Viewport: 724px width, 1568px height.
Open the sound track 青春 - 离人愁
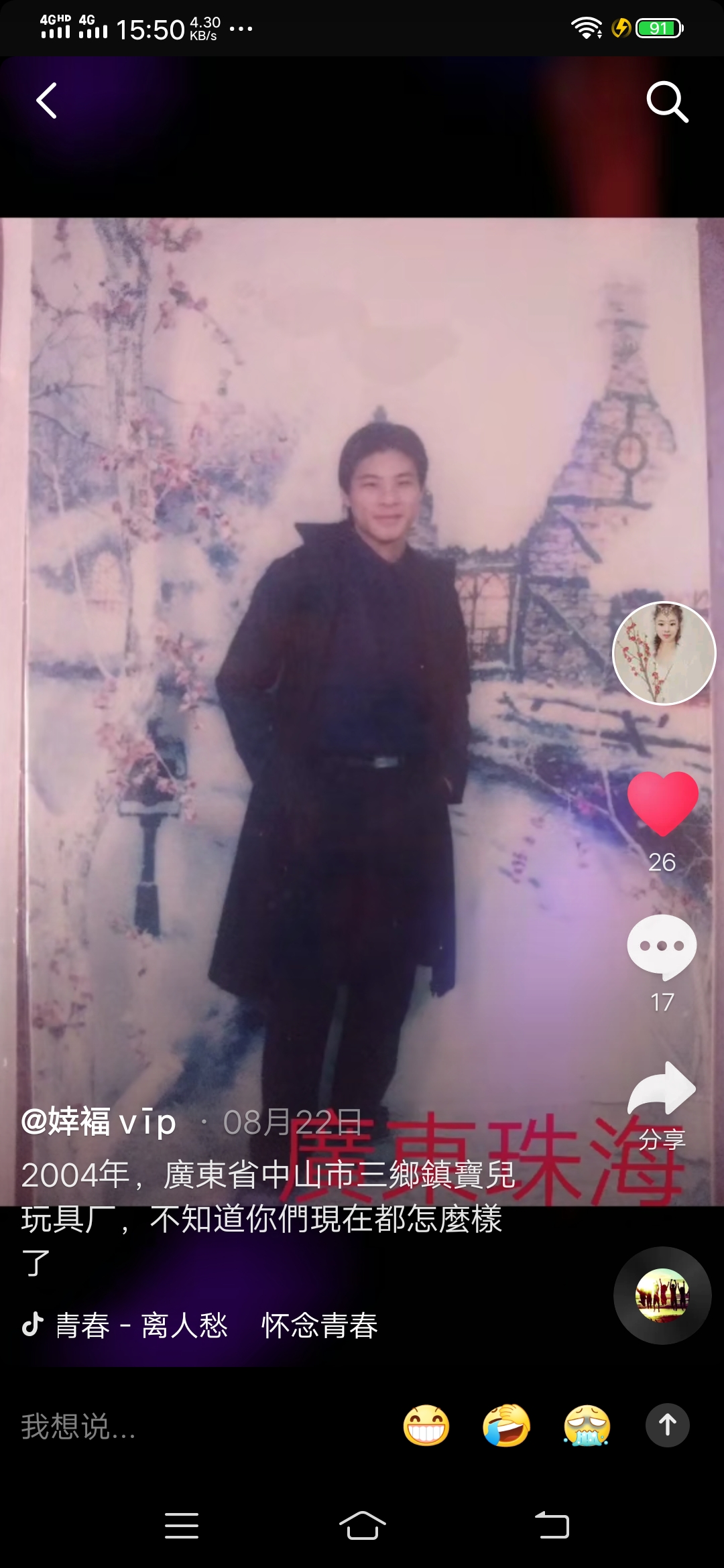(x=141, y=1325)
